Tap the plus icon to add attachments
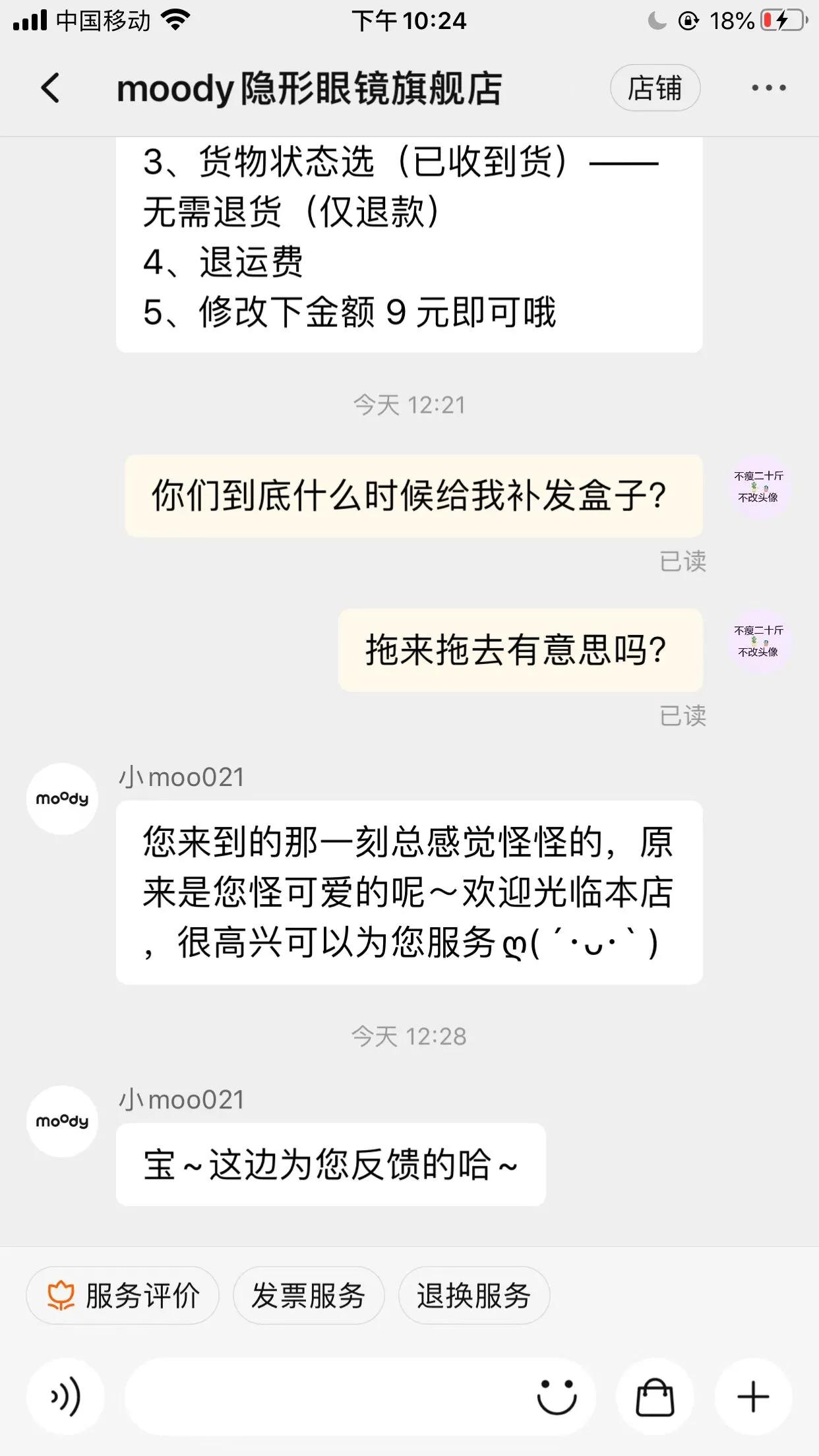The image size is (819, 1456). pyautogui.click(x=750, y=1396)
